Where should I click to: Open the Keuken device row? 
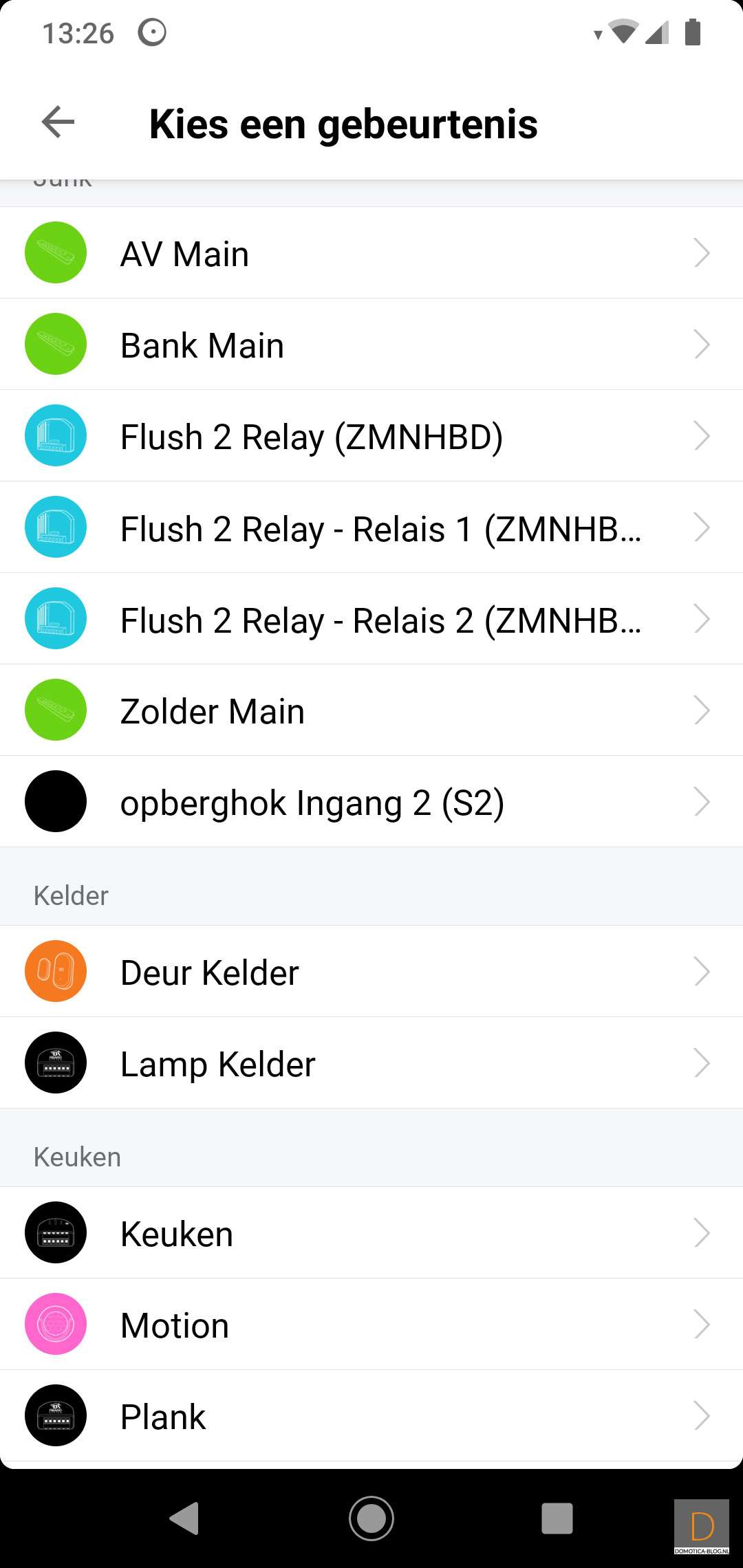coord(371,1233)
